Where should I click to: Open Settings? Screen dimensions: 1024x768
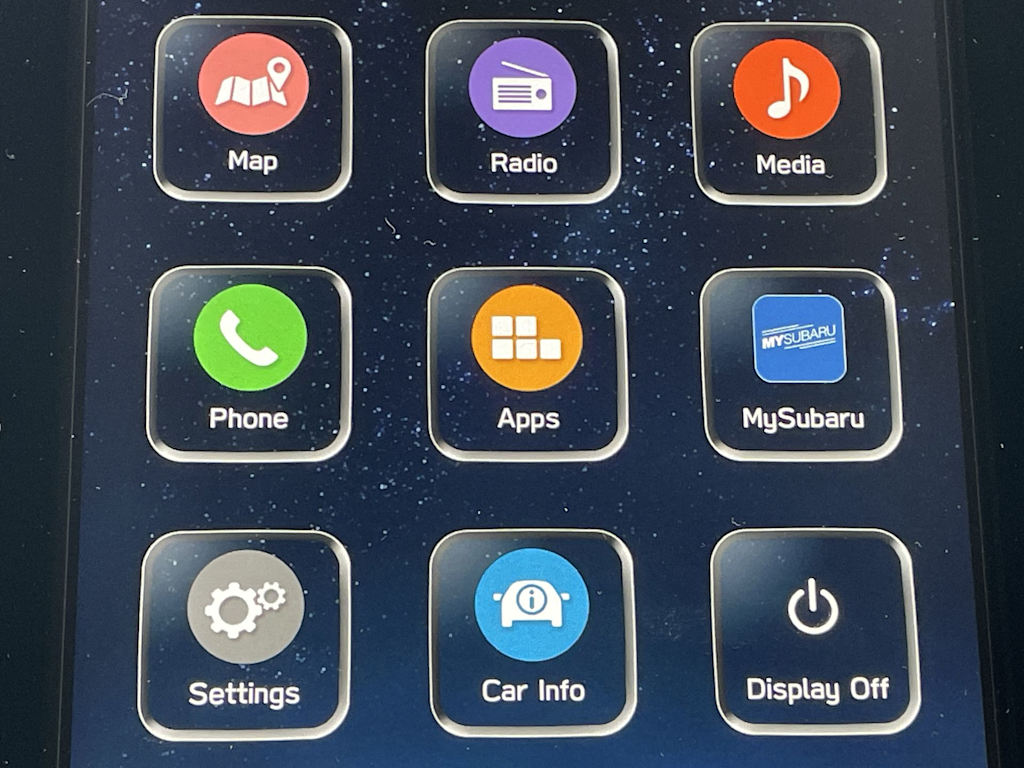pos(244,634)
